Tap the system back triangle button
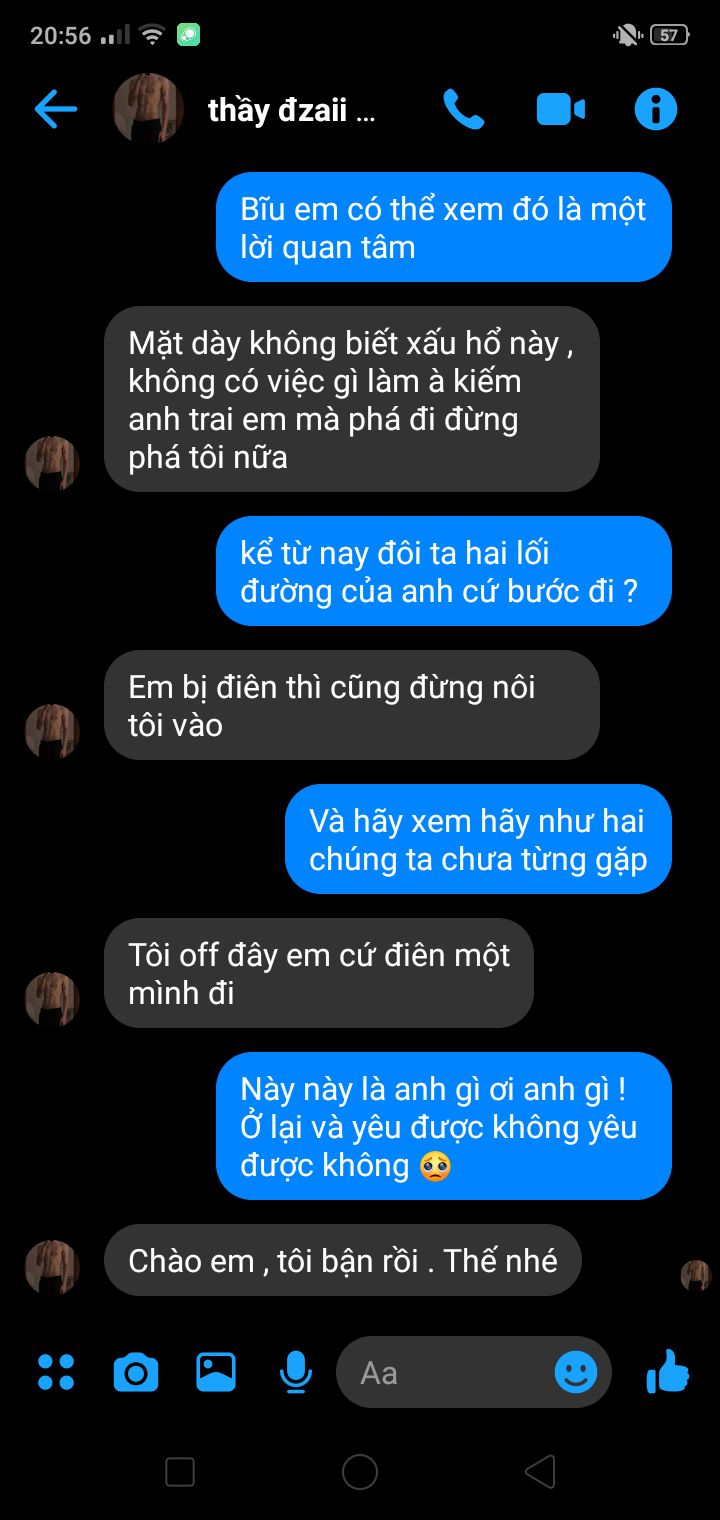Viewport: 720px width, 1520px height. [x=540, y=1471]
